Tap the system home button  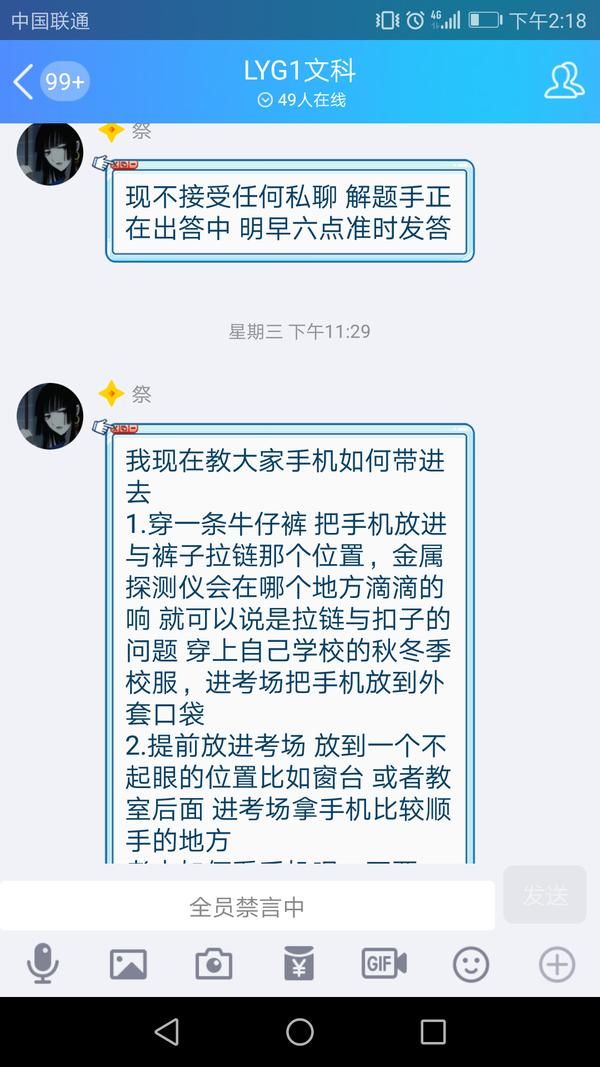pyautogui.click(x=300, y=1032)
